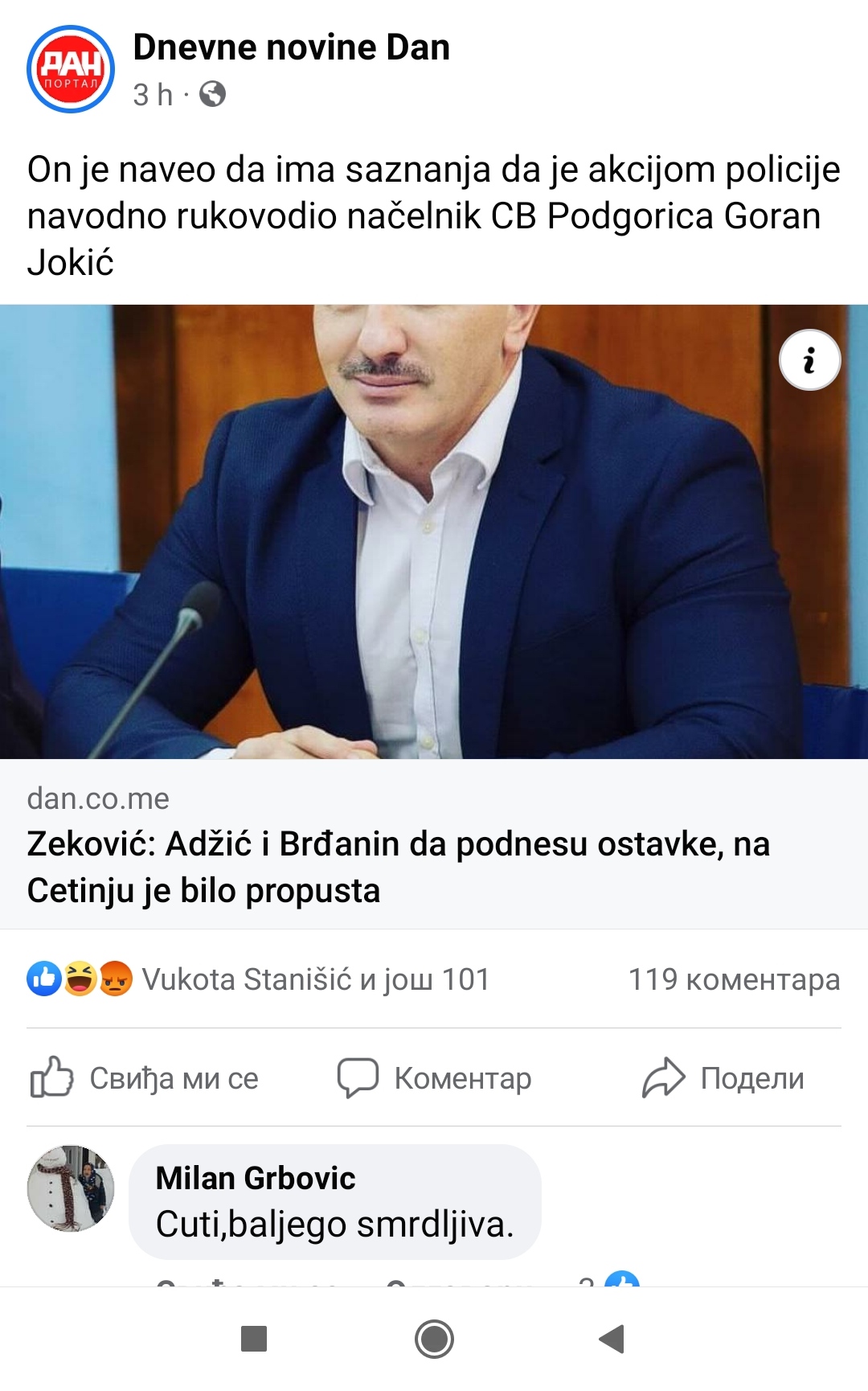Go to the home screen
868x1391 pixels.
point(434,1339)
